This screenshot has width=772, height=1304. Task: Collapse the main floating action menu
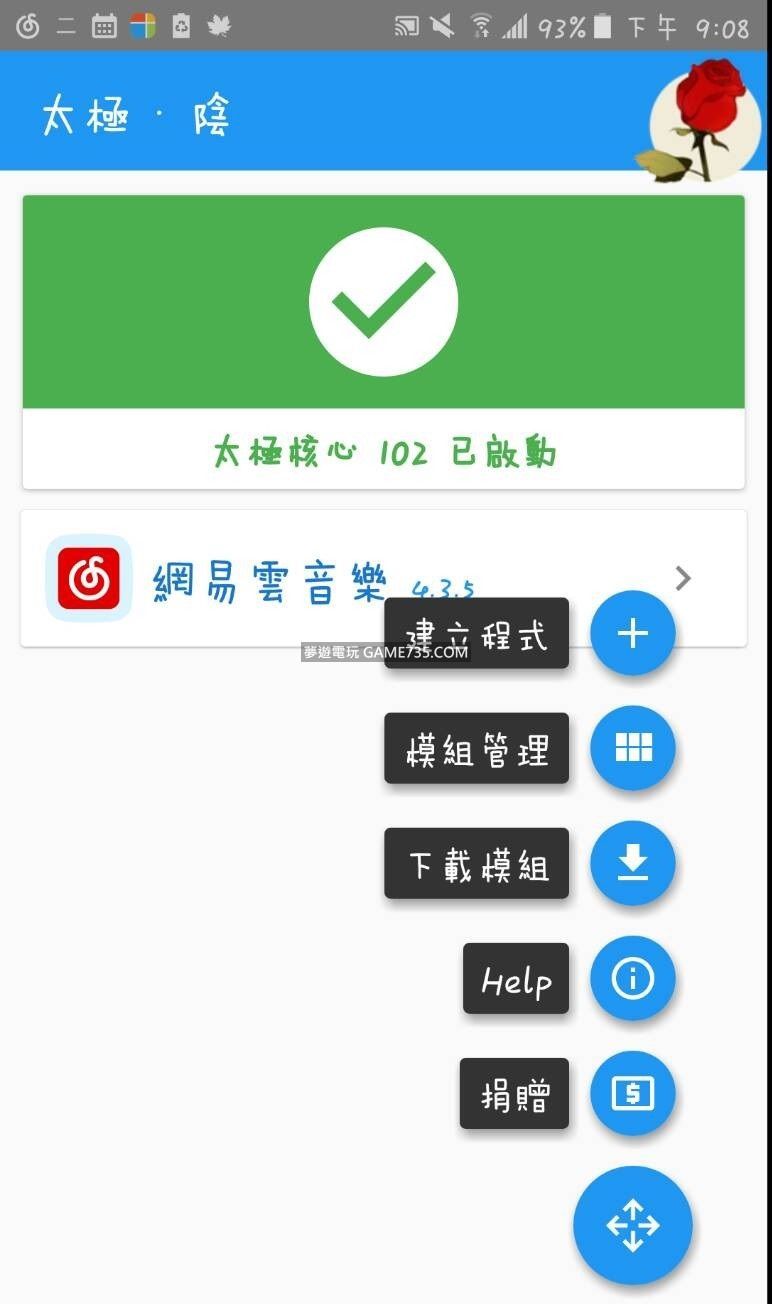click(x=632, y=1224)
